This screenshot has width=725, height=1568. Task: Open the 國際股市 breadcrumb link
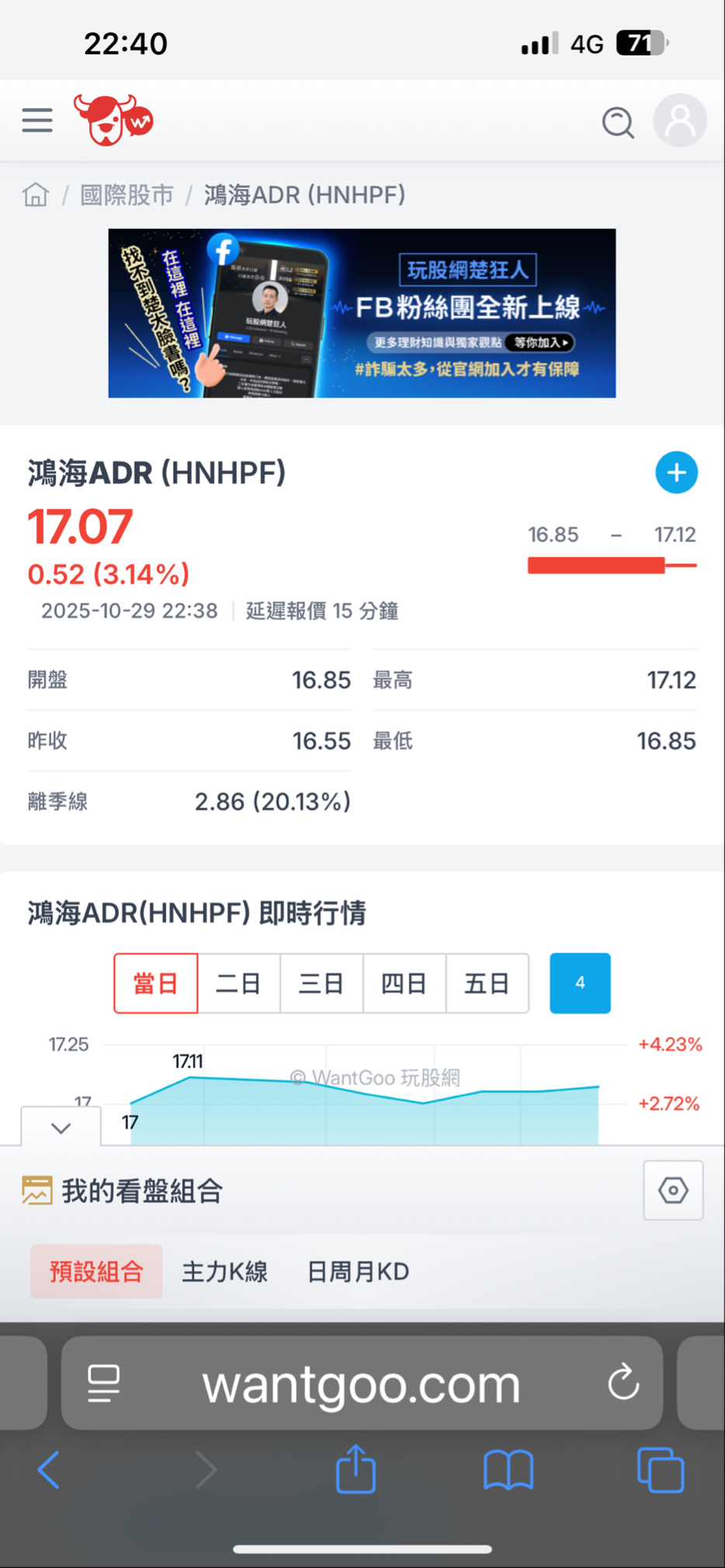point(127,195)
